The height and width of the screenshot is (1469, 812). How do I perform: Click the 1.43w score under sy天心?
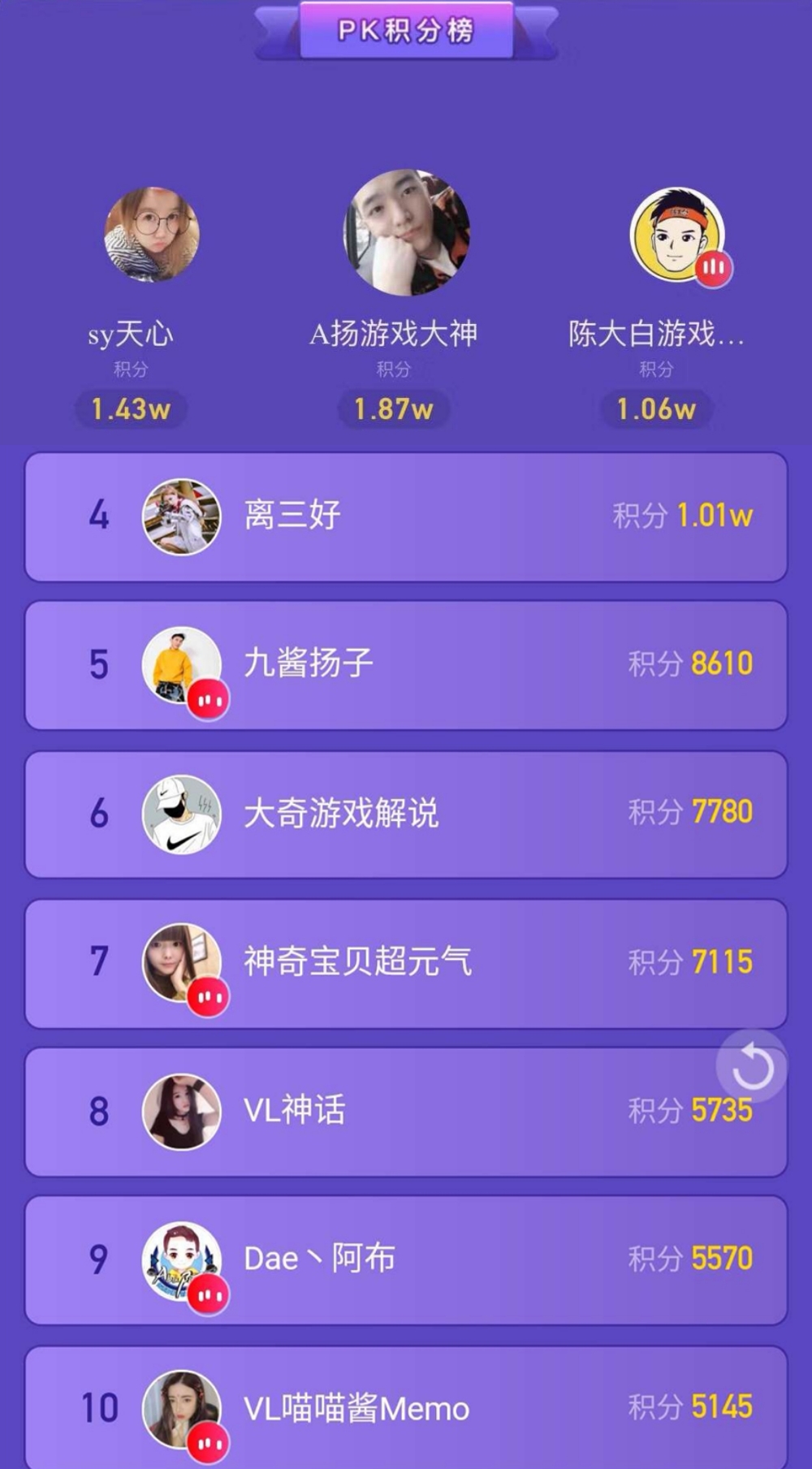(132, 411)
